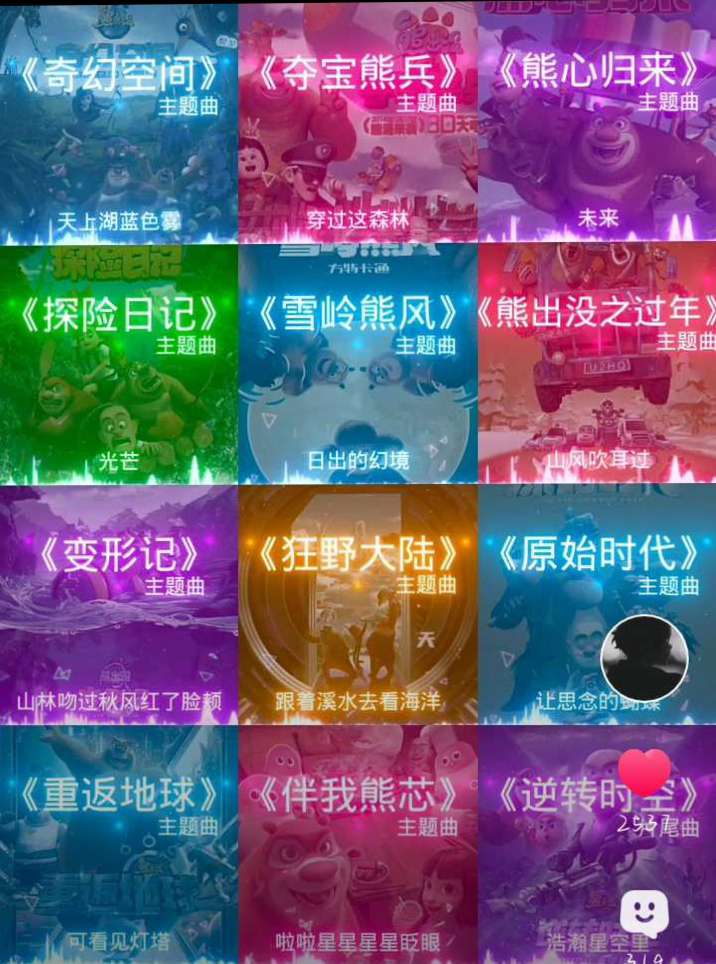Open the video author's profile avatar
This screenshot has height=964, width=716.
(x=645, y=658)
